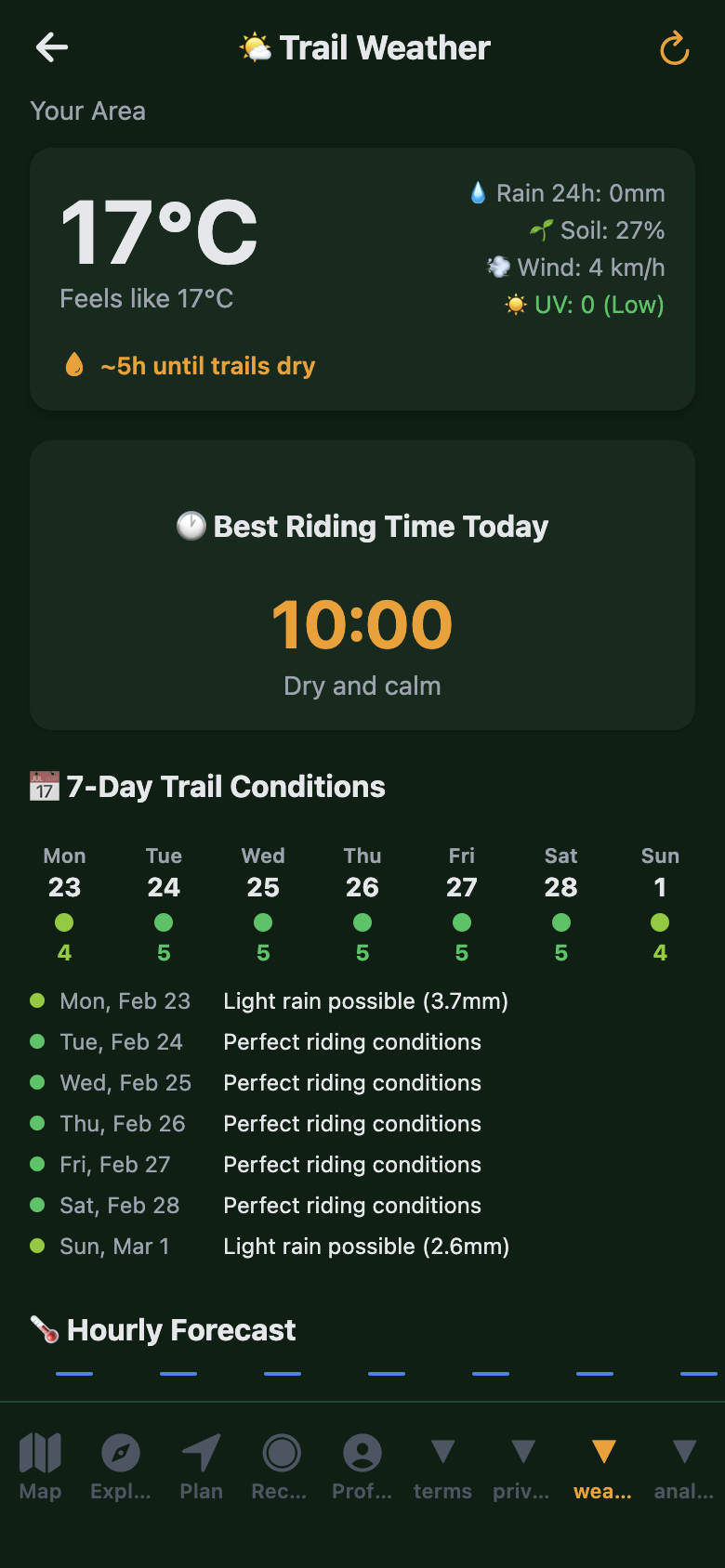The image size is (725, 1568).
Task: Select the Explore compass icon
Action: click(x=120, y=1454)
